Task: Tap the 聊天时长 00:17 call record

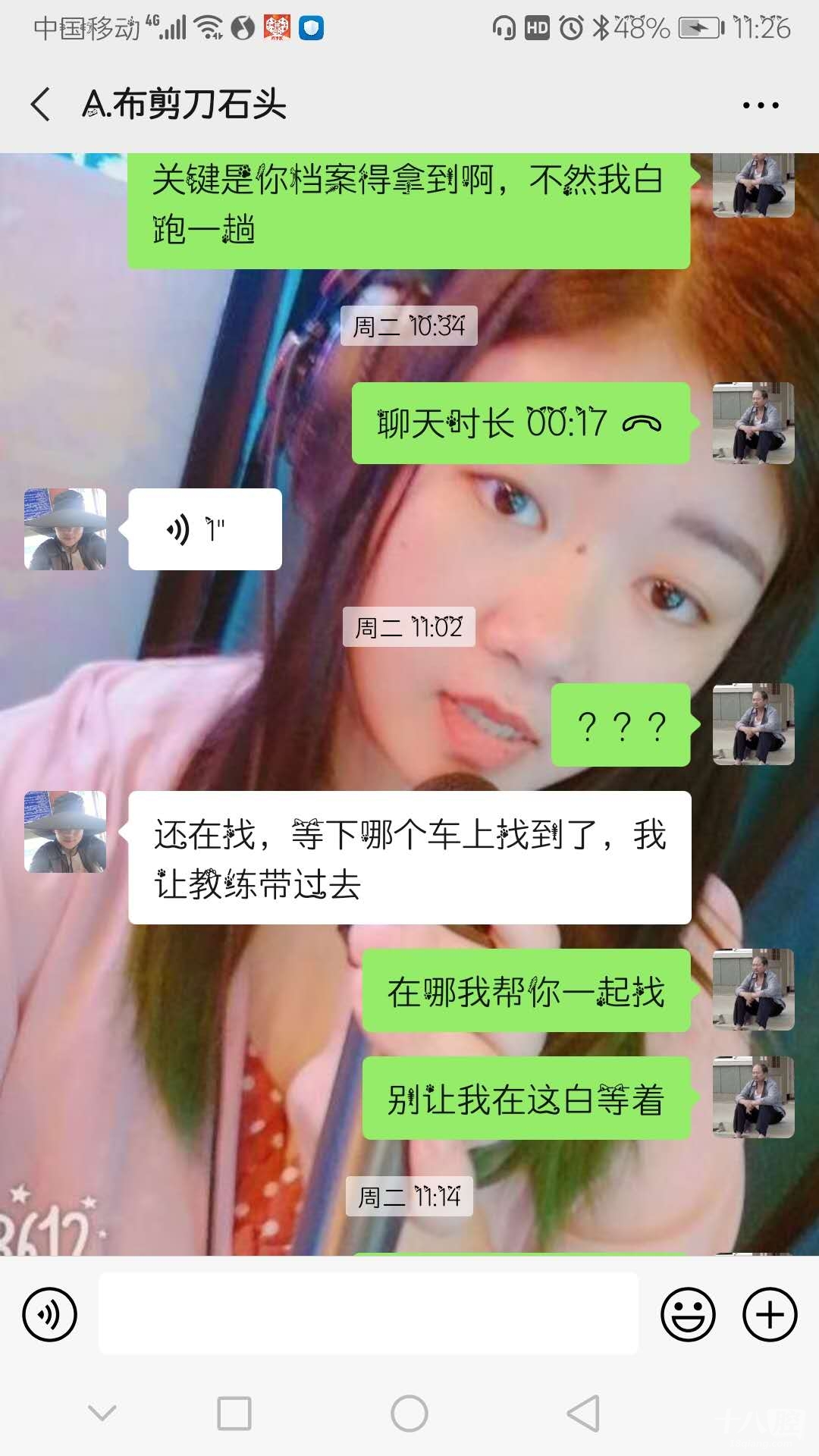Action: pyautogui.click(x=520, y=423)
